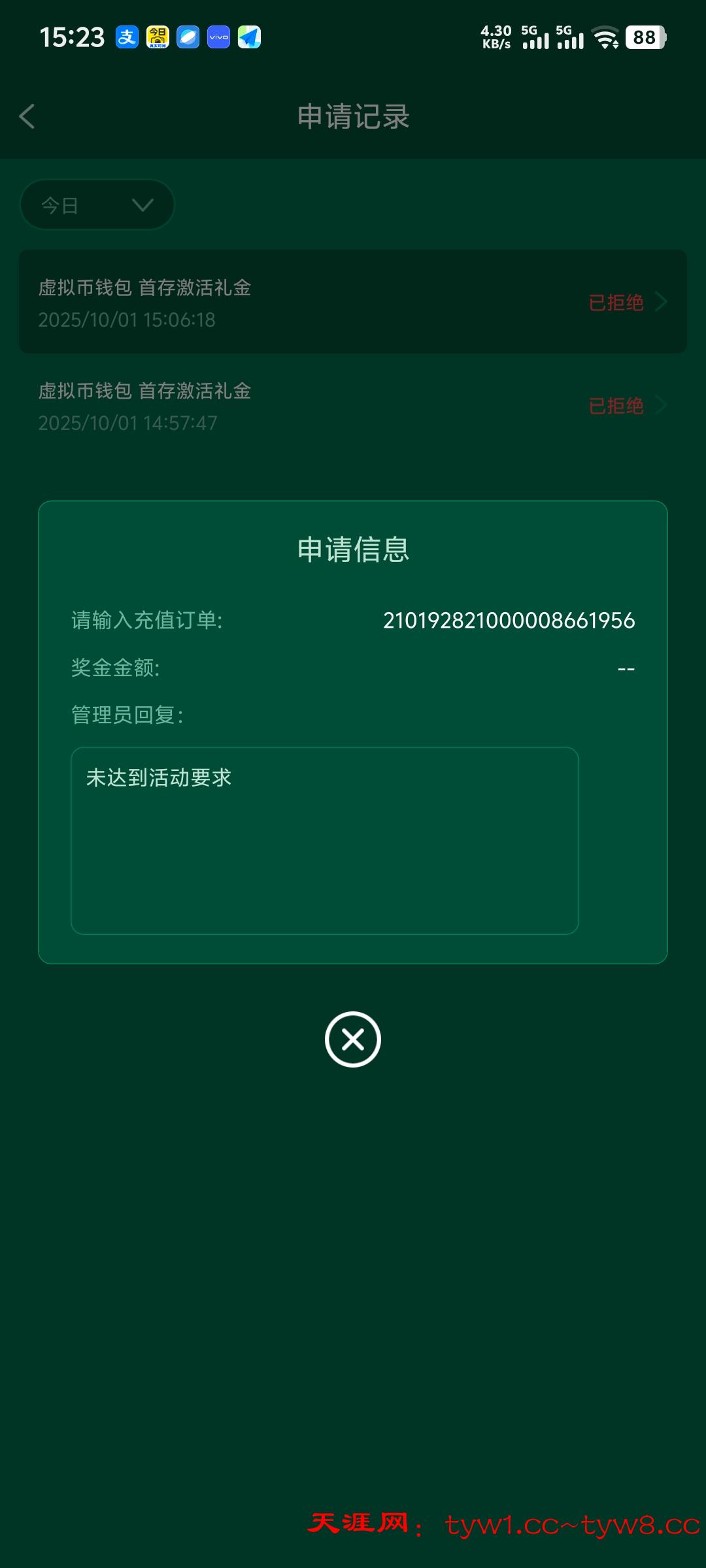Tap the Wi-Fi signal icon
The image size is (706, 1568).
(605, 37)
